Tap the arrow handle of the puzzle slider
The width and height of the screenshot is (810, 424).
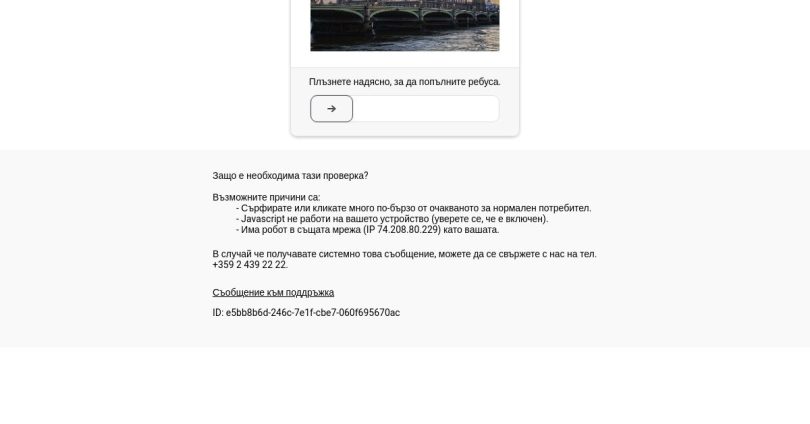coord(331,109)
